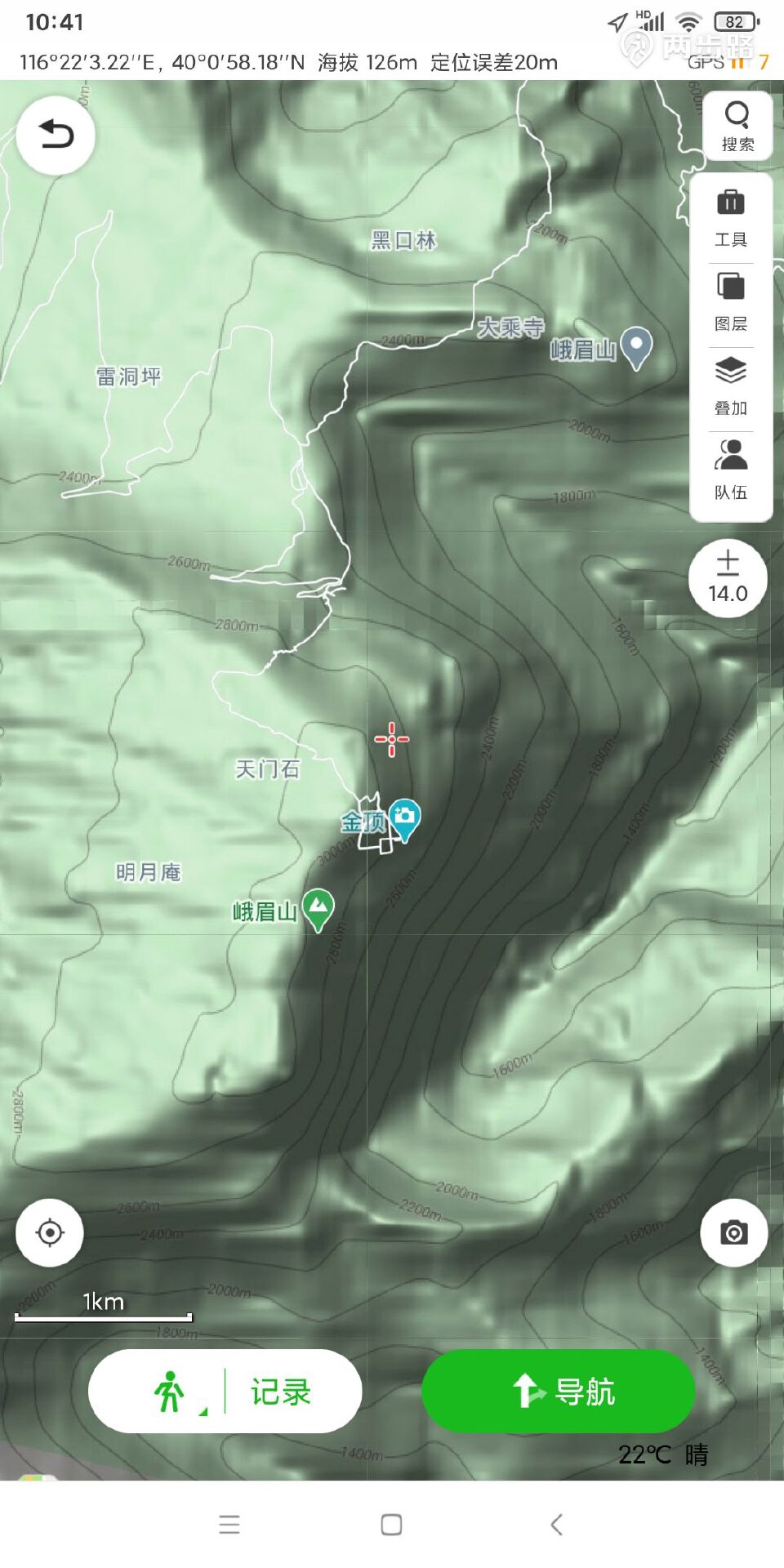Open the 叠加 overlay options
784x1568 pixels.
732,382
